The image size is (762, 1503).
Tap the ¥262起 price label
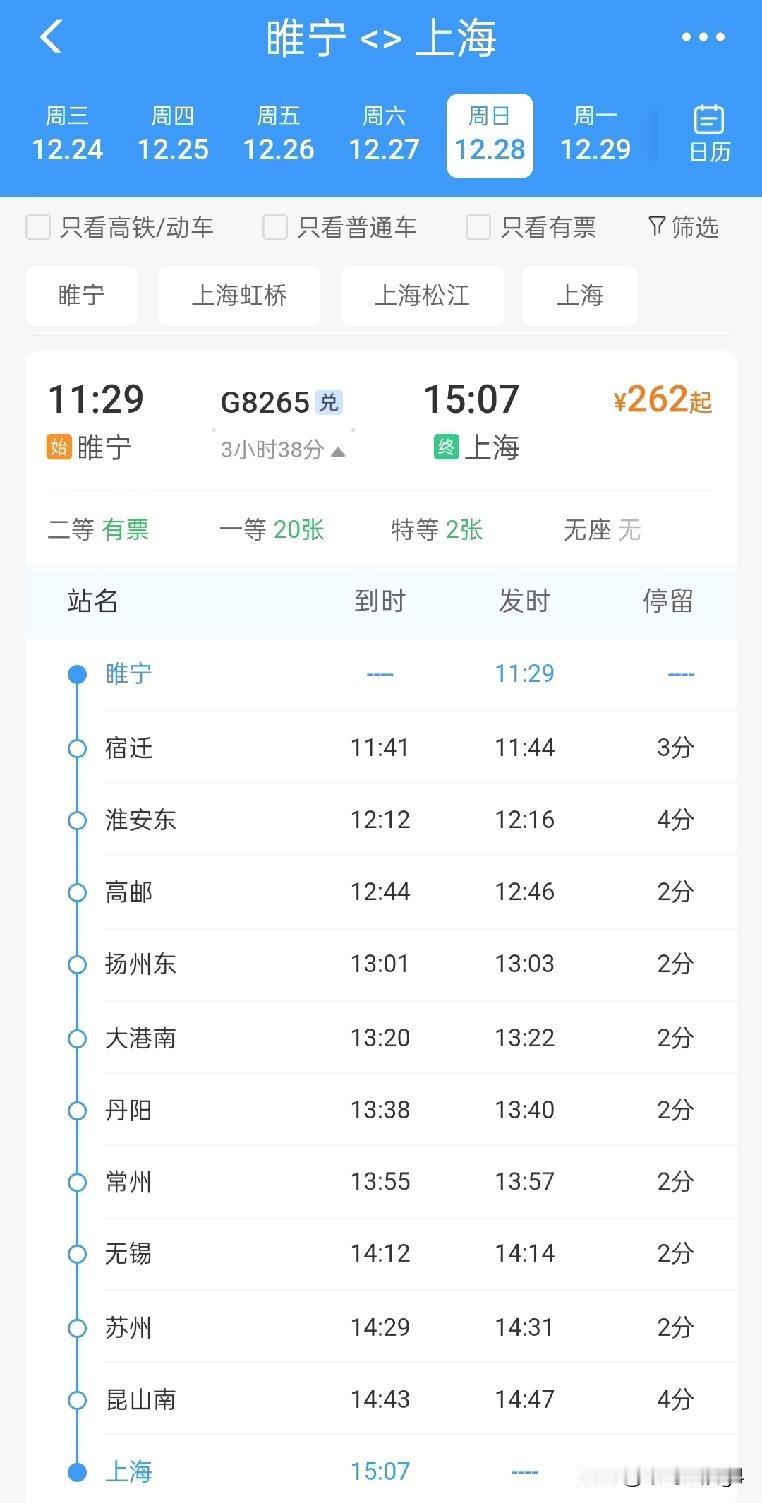pyautogui.click(x=661, y=399)
